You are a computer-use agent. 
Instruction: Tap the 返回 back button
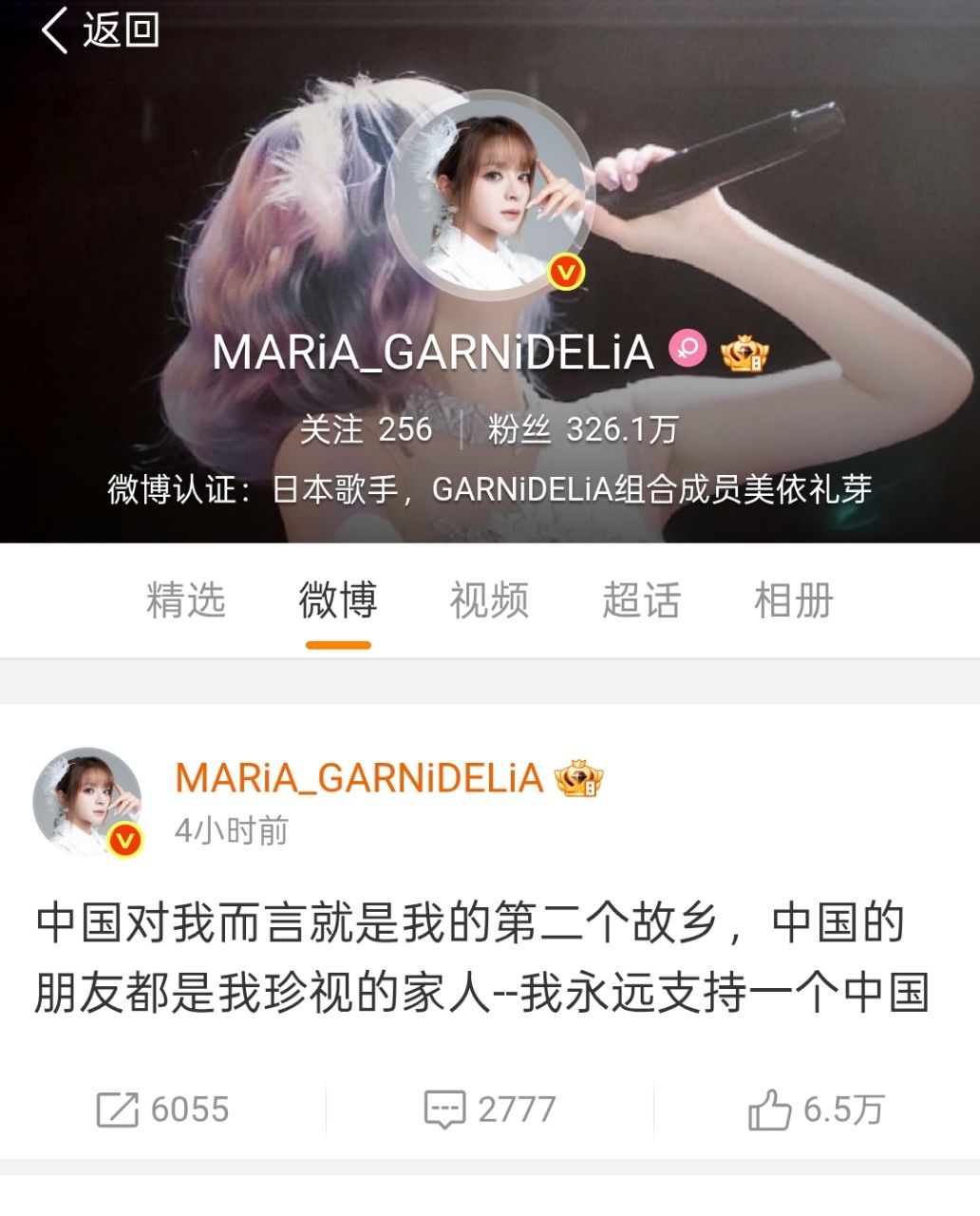(x=100, y=30)
